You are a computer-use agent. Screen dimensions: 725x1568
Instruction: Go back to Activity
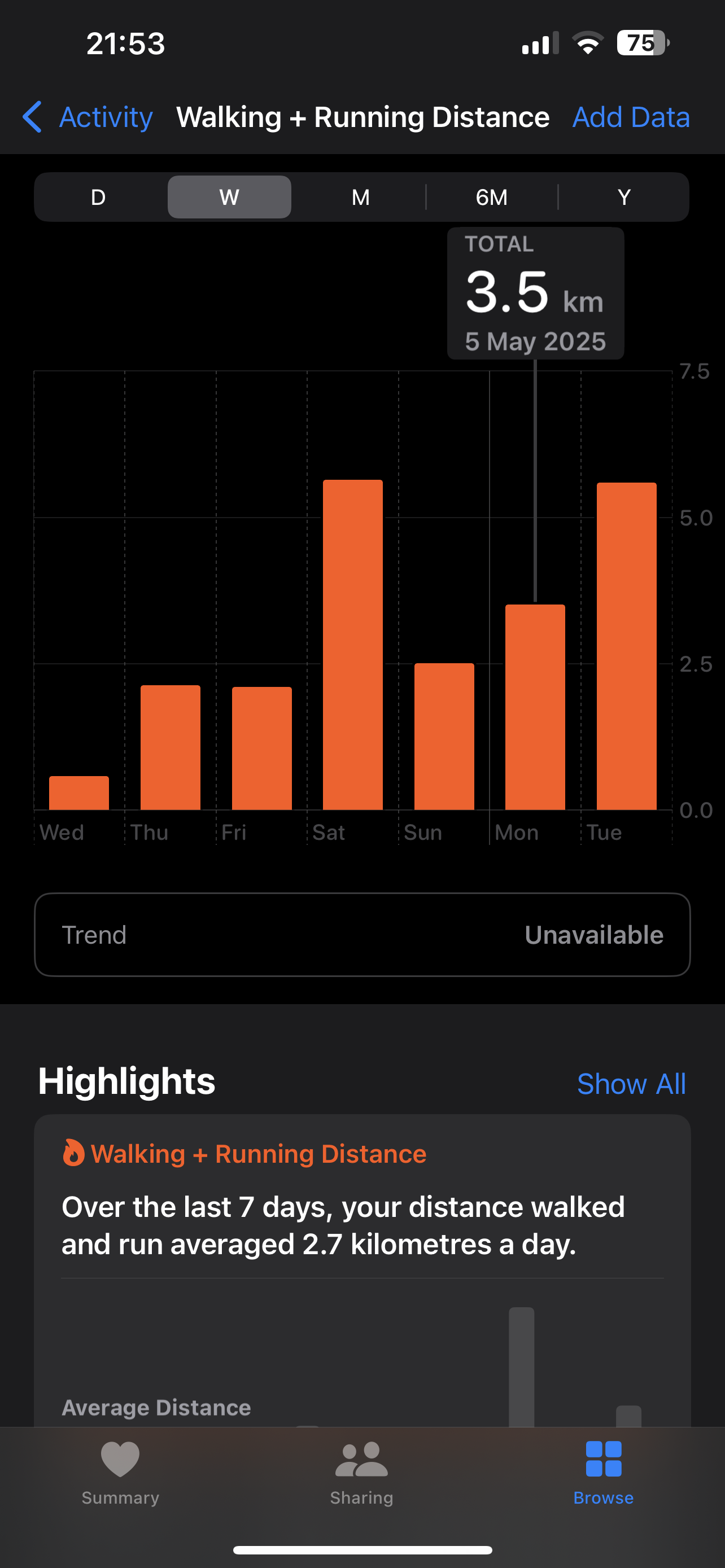(87, 117)
